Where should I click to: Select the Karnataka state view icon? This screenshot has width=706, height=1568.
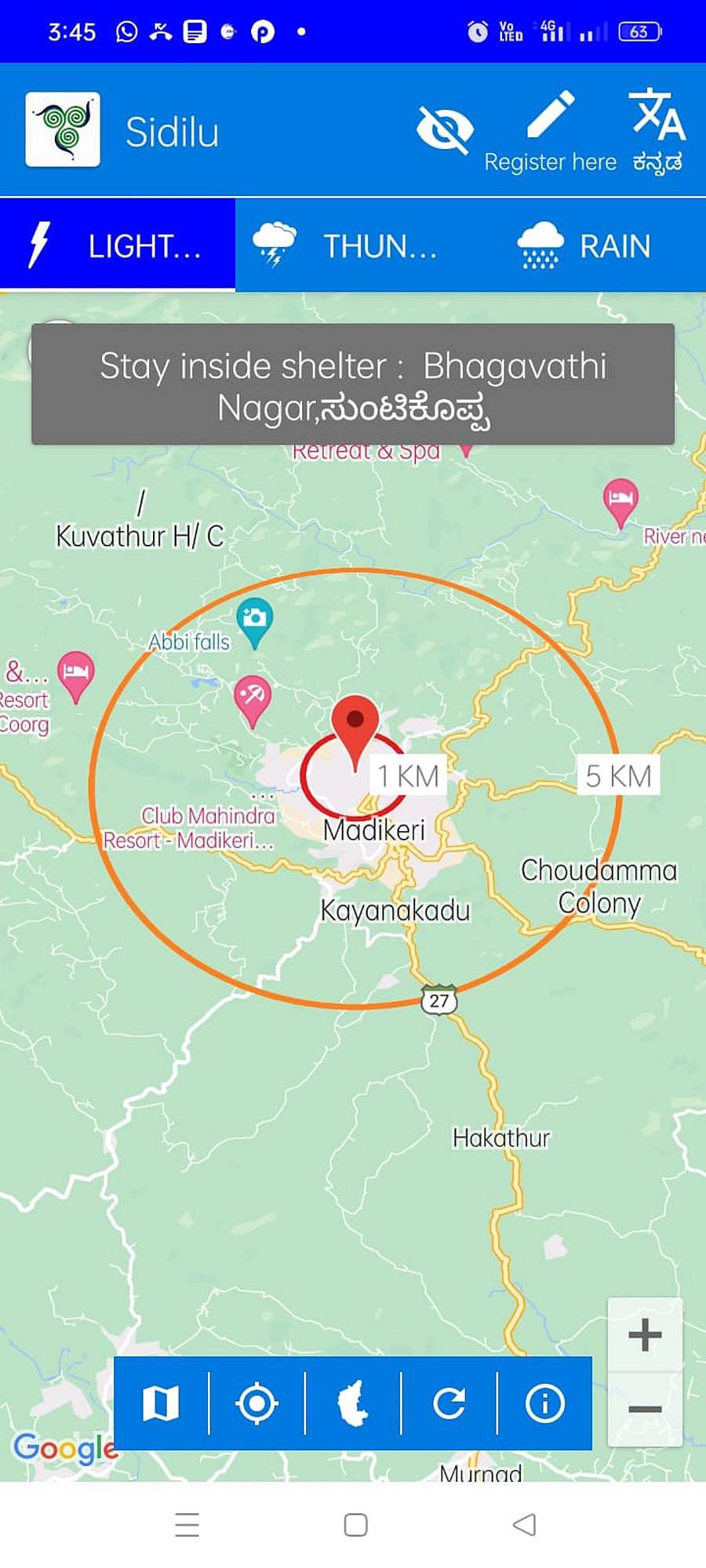[x=353, y=1403]
